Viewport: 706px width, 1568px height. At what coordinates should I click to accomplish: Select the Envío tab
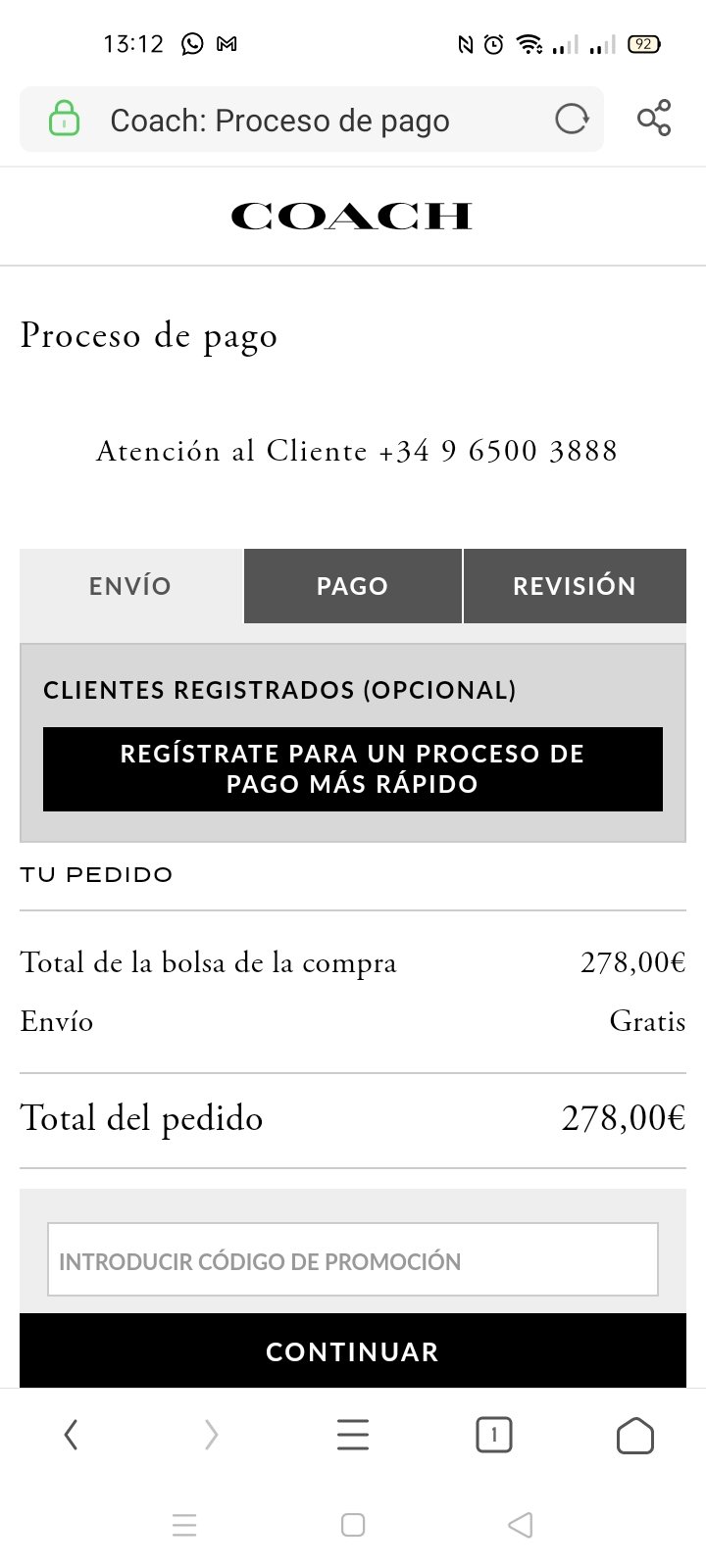tap(130, 586)
